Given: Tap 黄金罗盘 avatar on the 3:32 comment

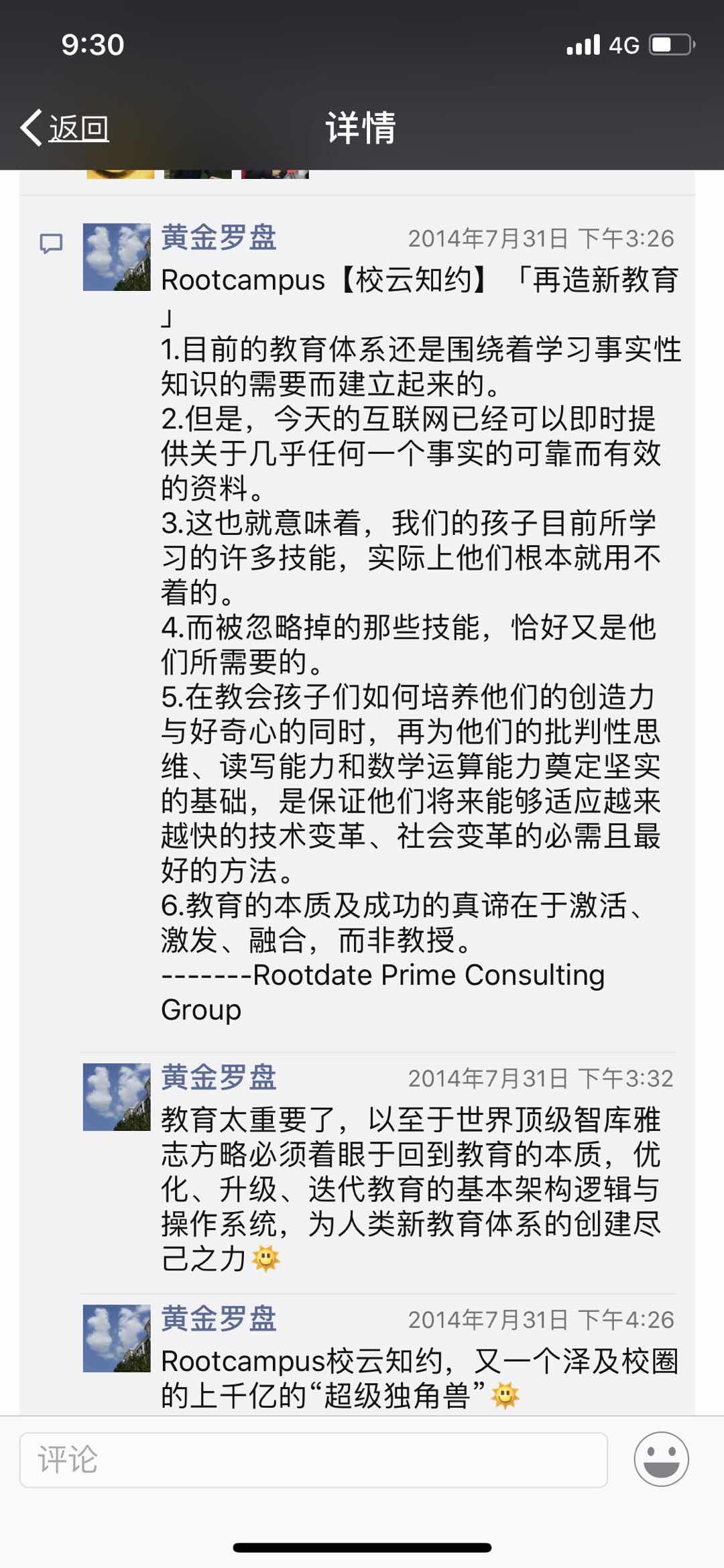Looking at the screenshot, I should coord(117,1097).
